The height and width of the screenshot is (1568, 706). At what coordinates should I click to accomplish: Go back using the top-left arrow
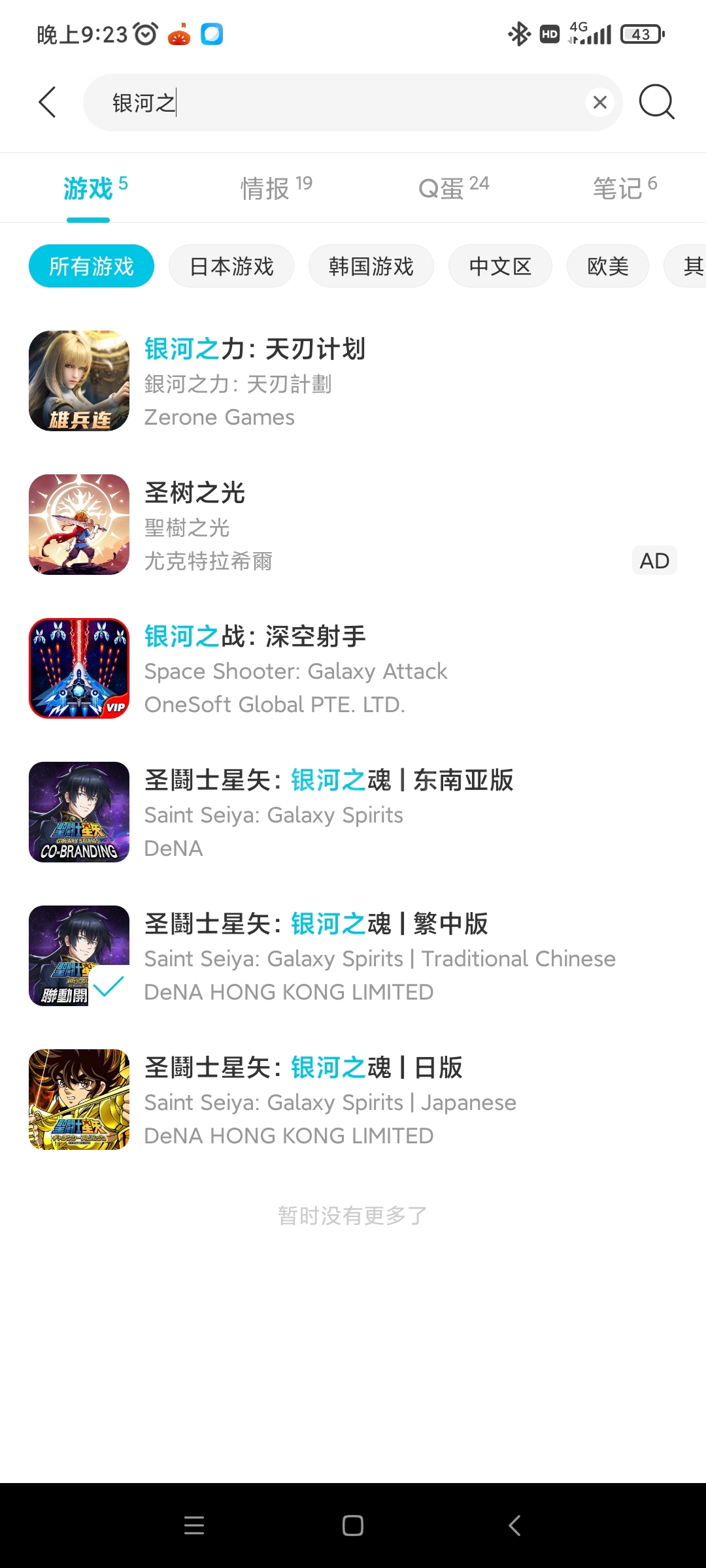point(47,103)
